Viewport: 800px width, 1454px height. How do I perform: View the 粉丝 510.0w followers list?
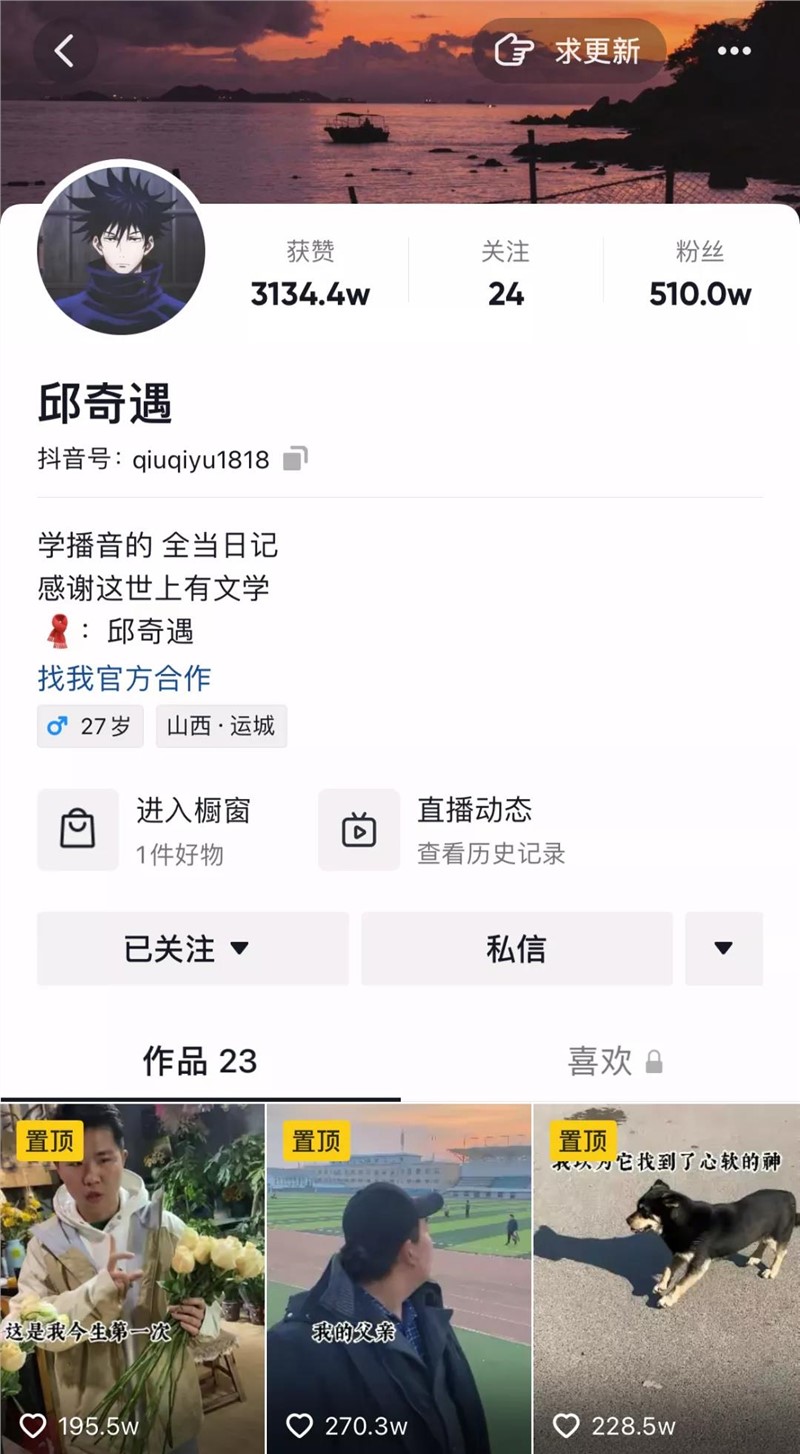pos(700,273)
